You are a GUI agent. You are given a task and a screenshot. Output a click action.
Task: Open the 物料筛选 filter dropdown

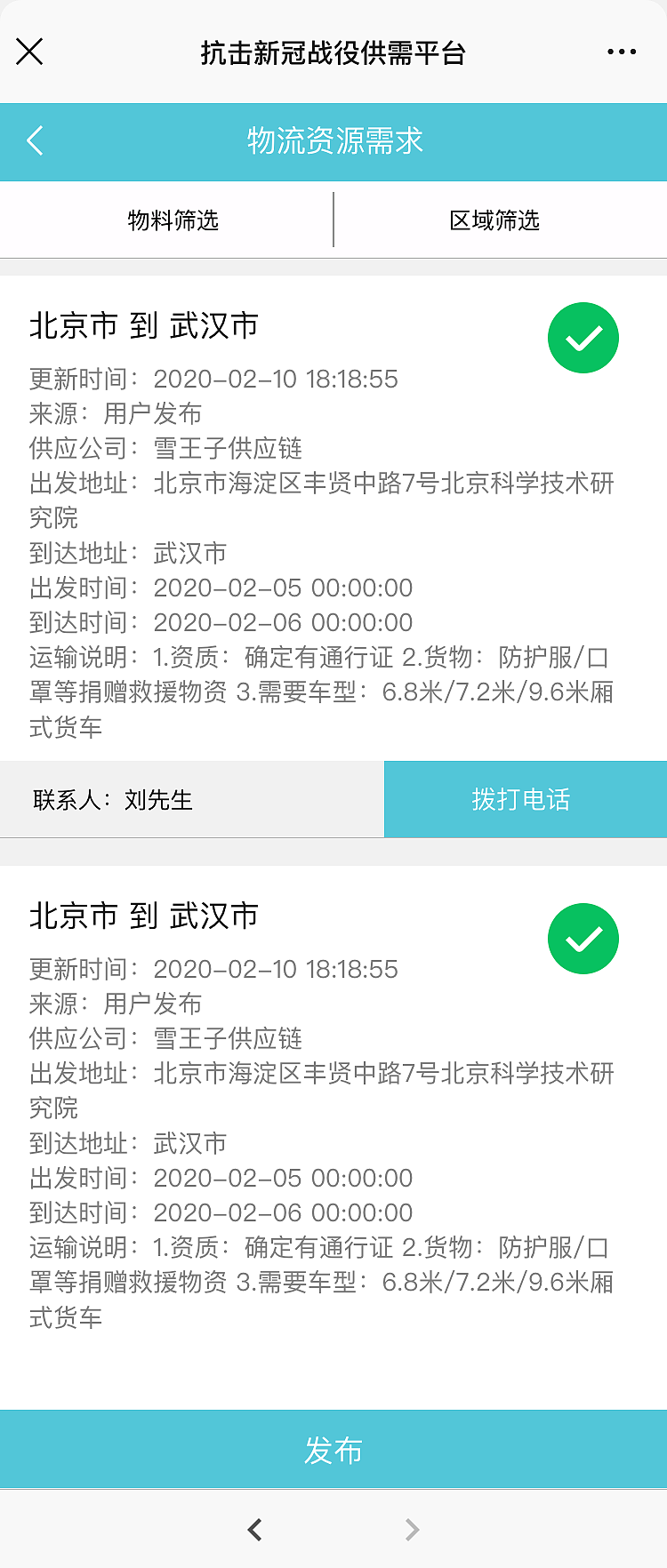(166, 220)
